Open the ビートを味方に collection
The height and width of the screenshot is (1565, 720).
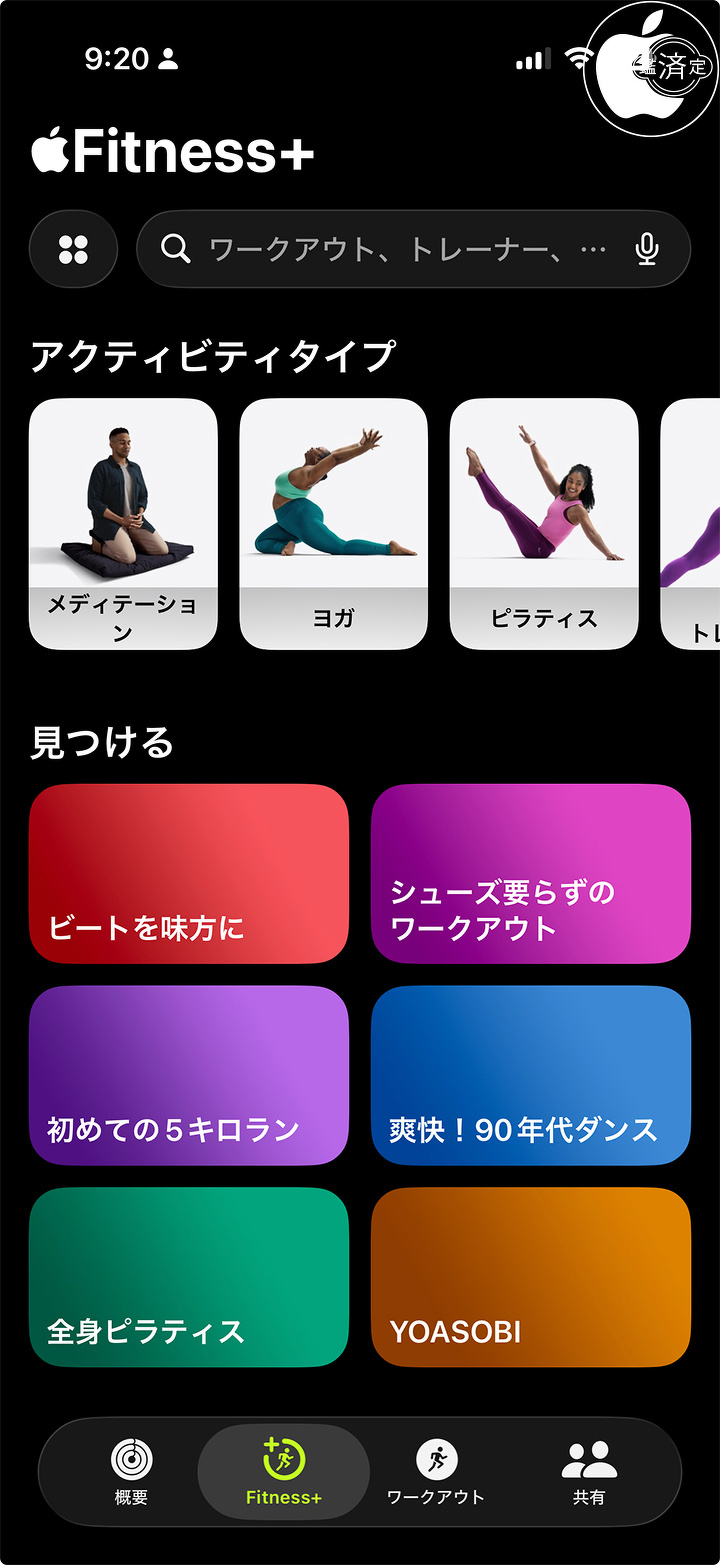click(x=189, y=873)
